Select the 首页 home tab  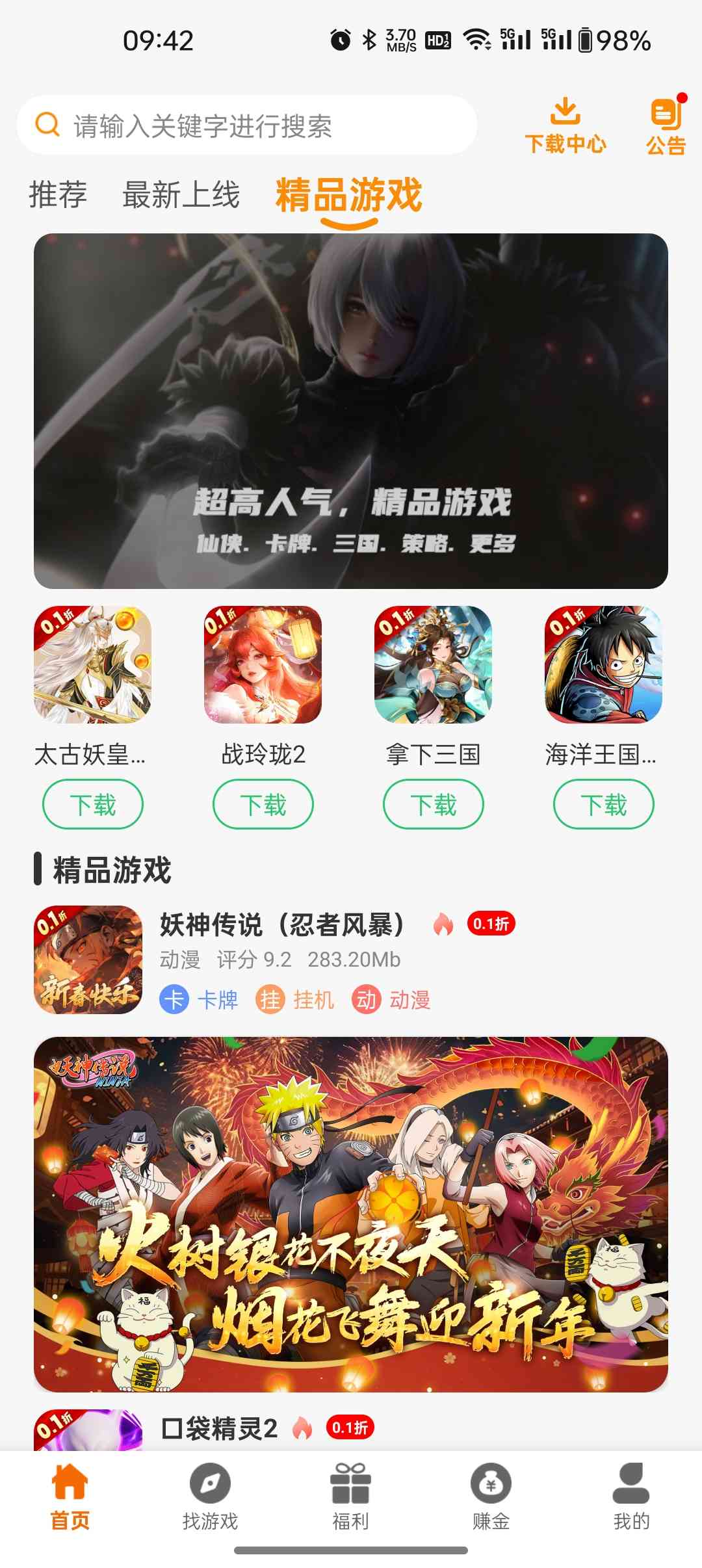[x=70, y=1495]
